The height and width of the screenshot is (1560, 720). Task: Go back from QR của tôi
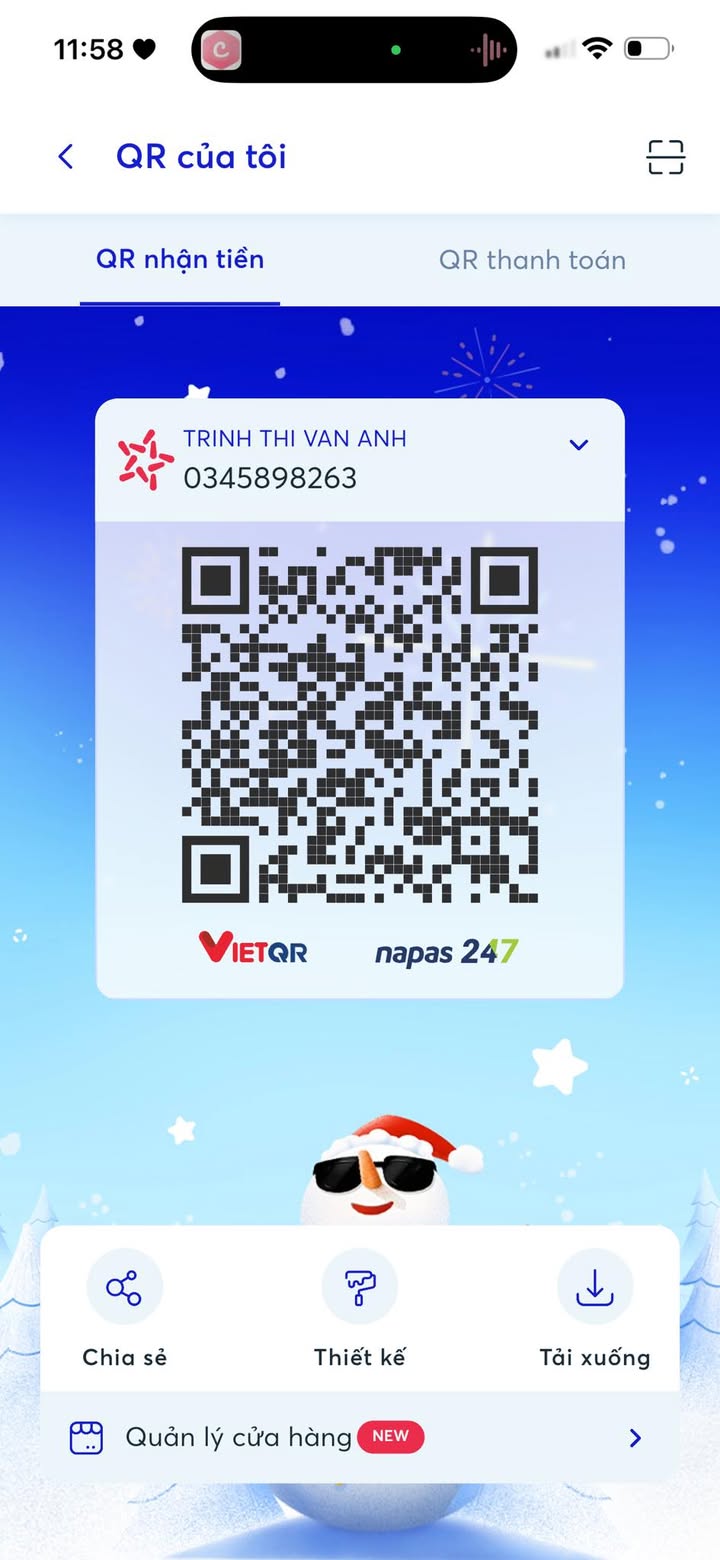66,157
